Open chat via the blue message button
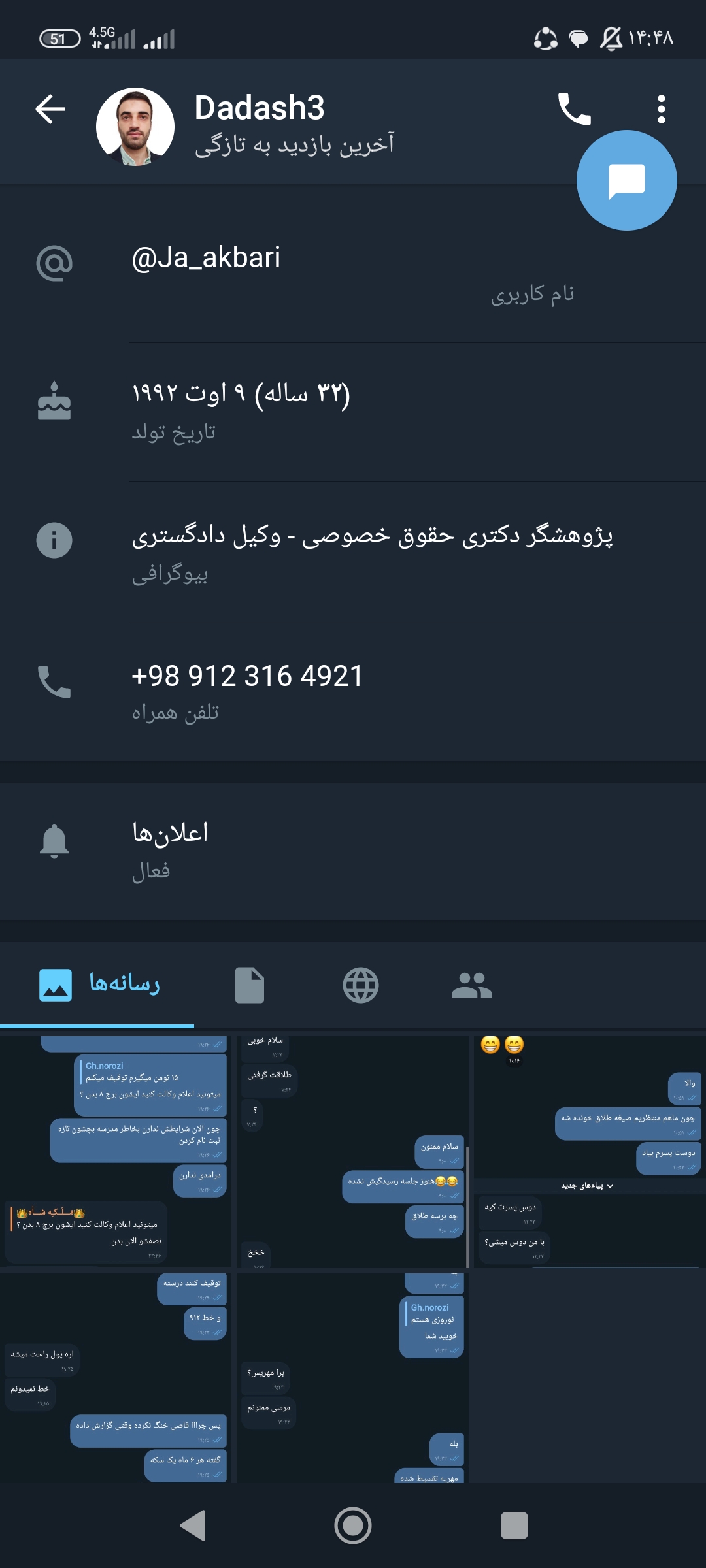The width and height of the screenshot is (706, 1568). 626,180
